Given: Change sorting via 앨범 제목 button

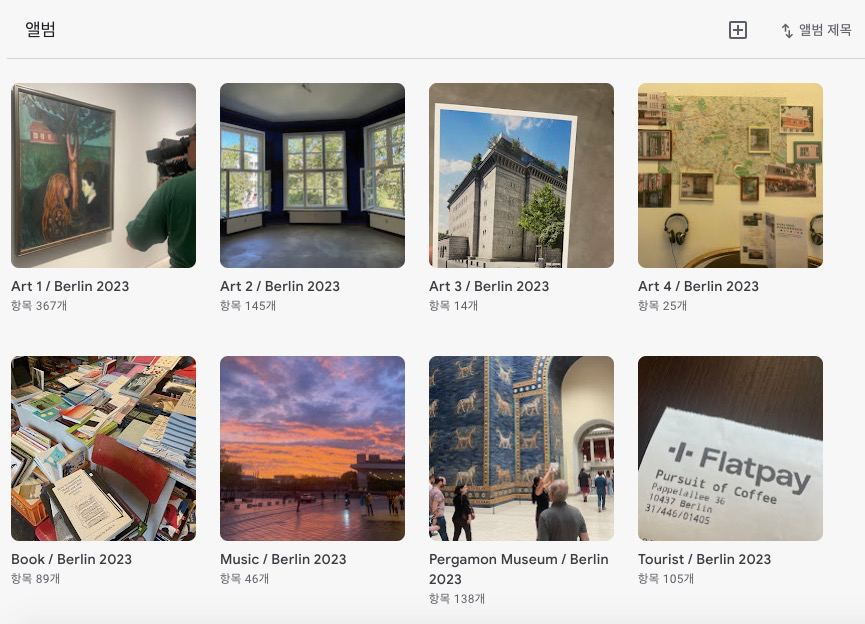Looking at the screenshot, I should click(816, 30).
